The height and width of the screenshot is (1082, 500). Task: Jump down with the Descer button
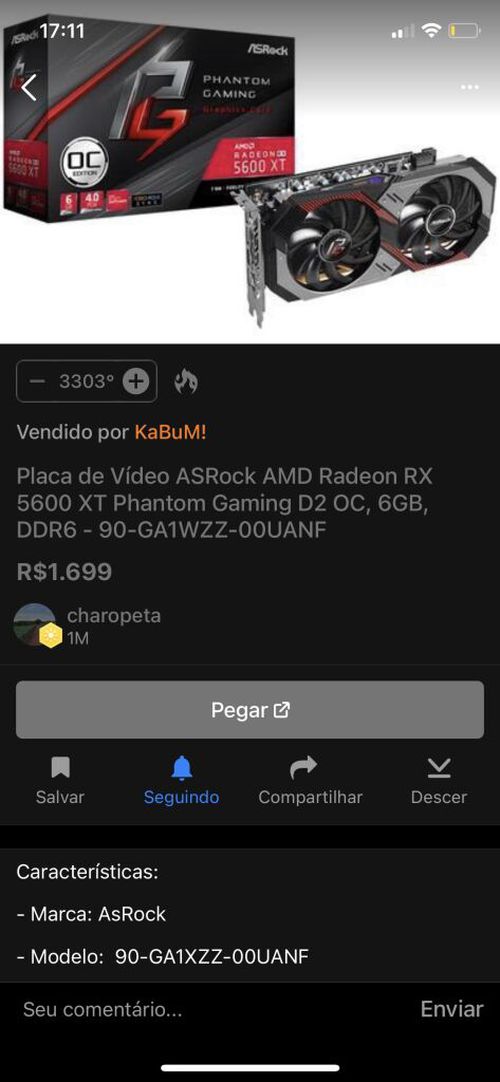[439, 780]
